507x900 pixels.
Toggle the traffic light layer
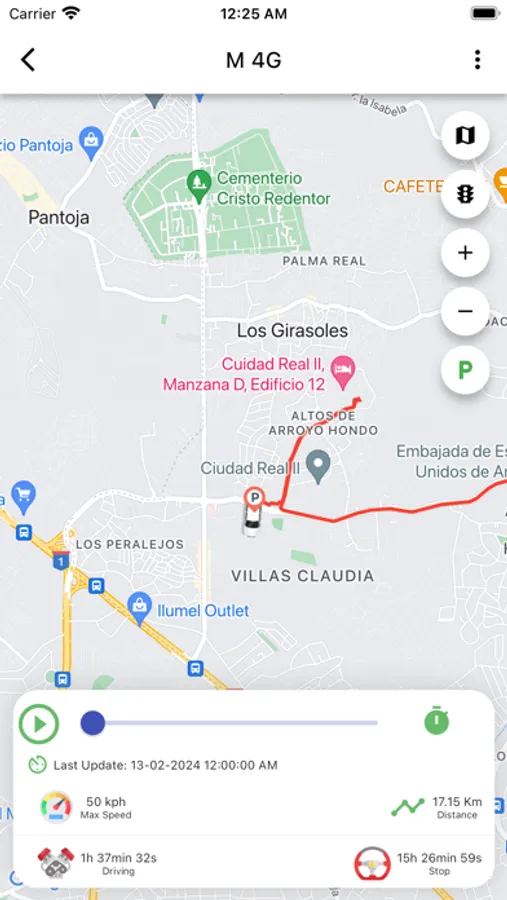465,195
